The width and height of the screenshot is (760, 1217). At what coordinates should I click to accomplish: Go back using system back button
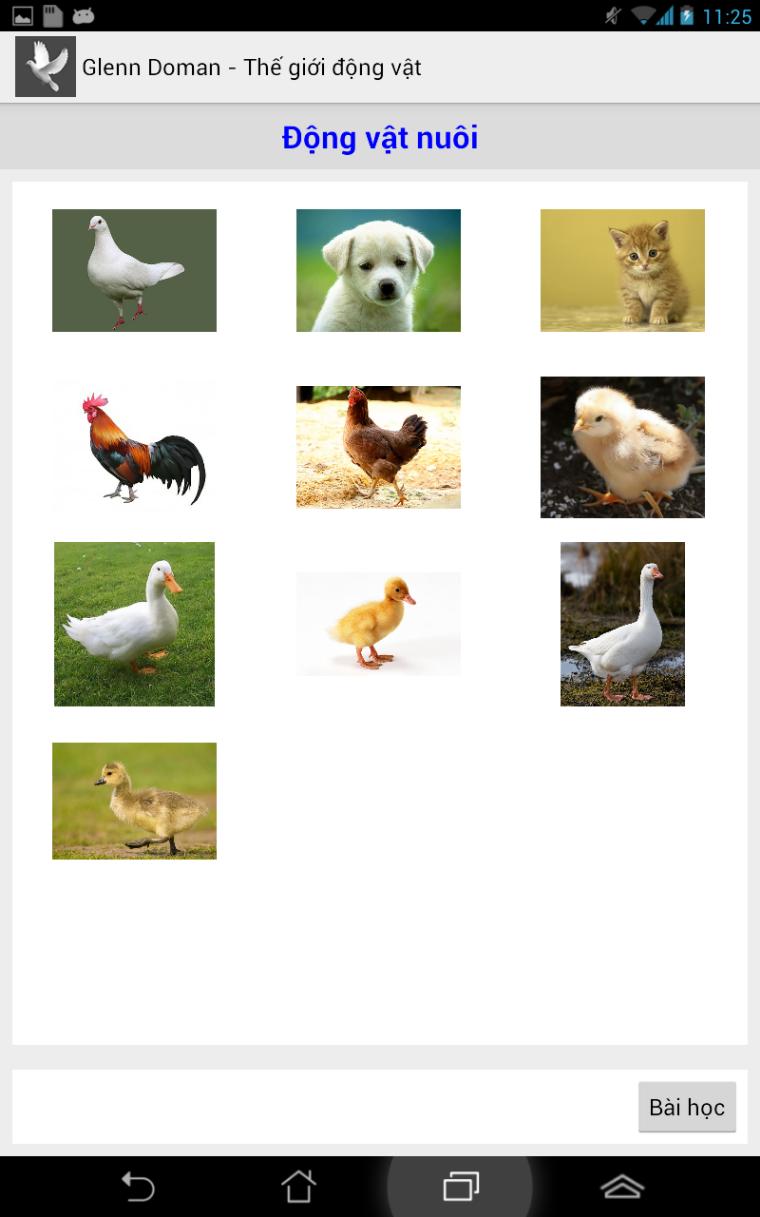tap(138, 1187)
